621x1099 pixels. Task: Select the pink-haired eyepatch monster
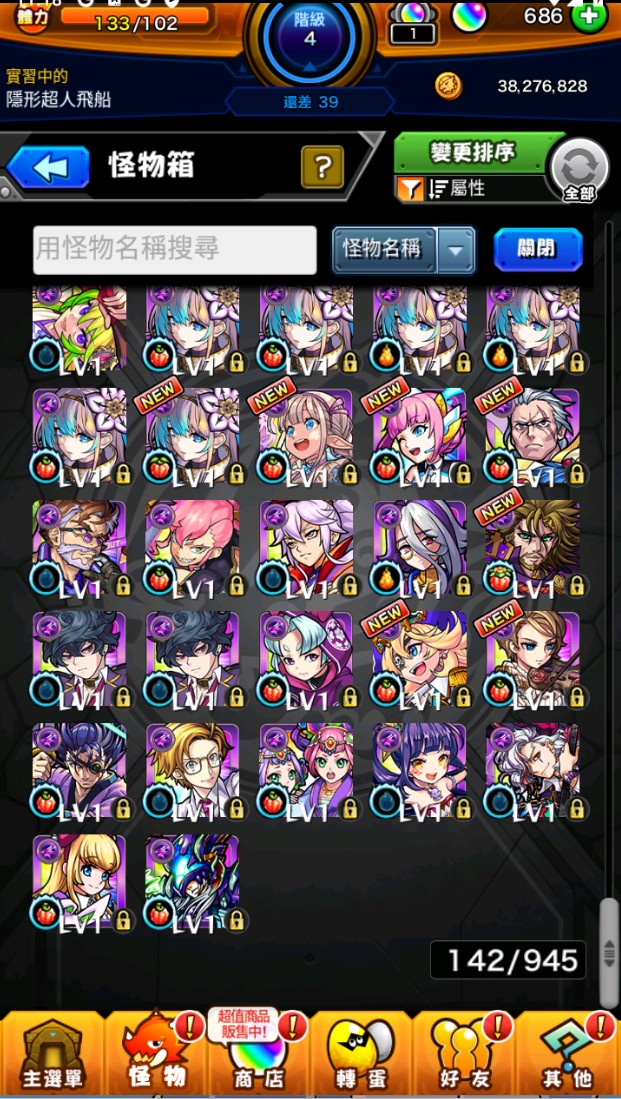coord(193,549)
